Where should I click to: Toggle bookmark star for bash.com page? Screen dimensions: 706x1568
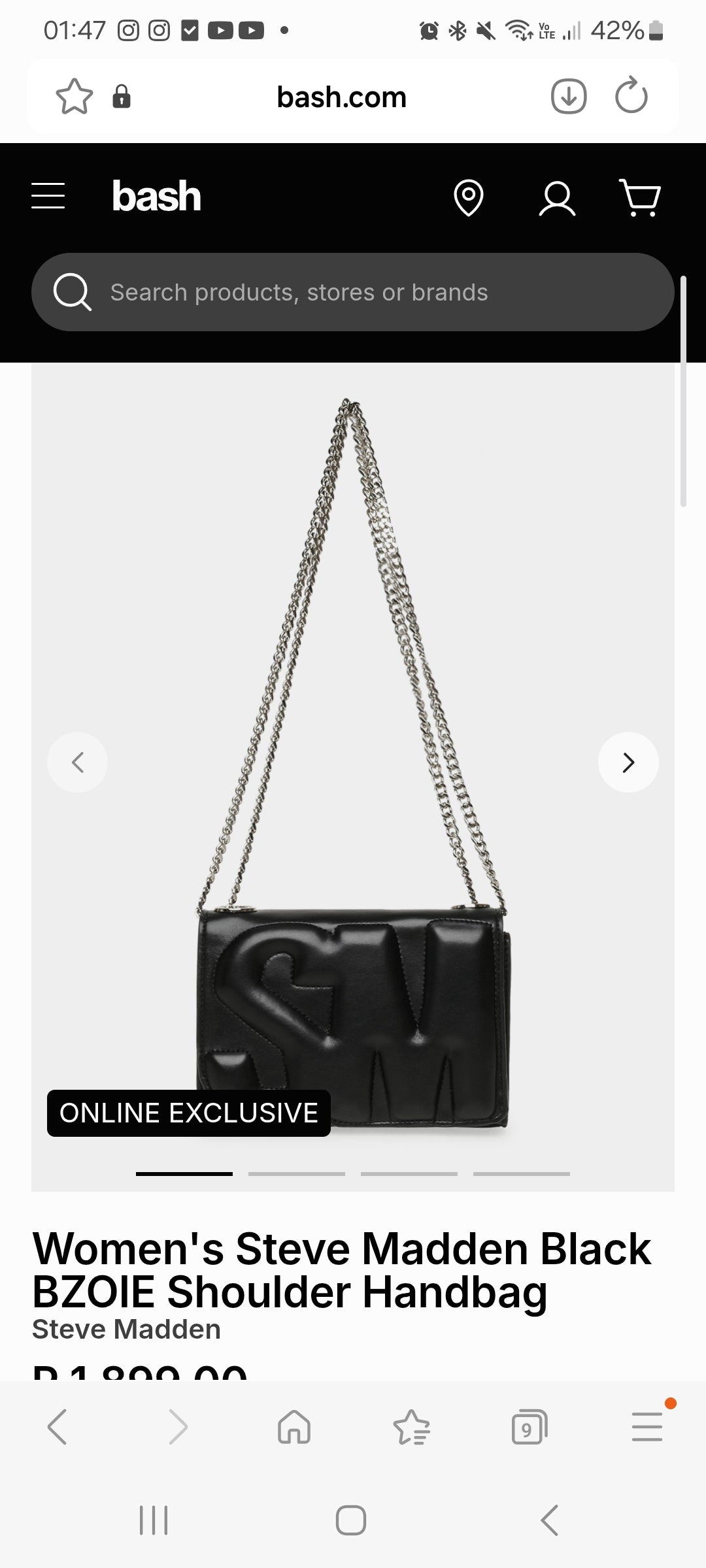[x=74, y=96]
